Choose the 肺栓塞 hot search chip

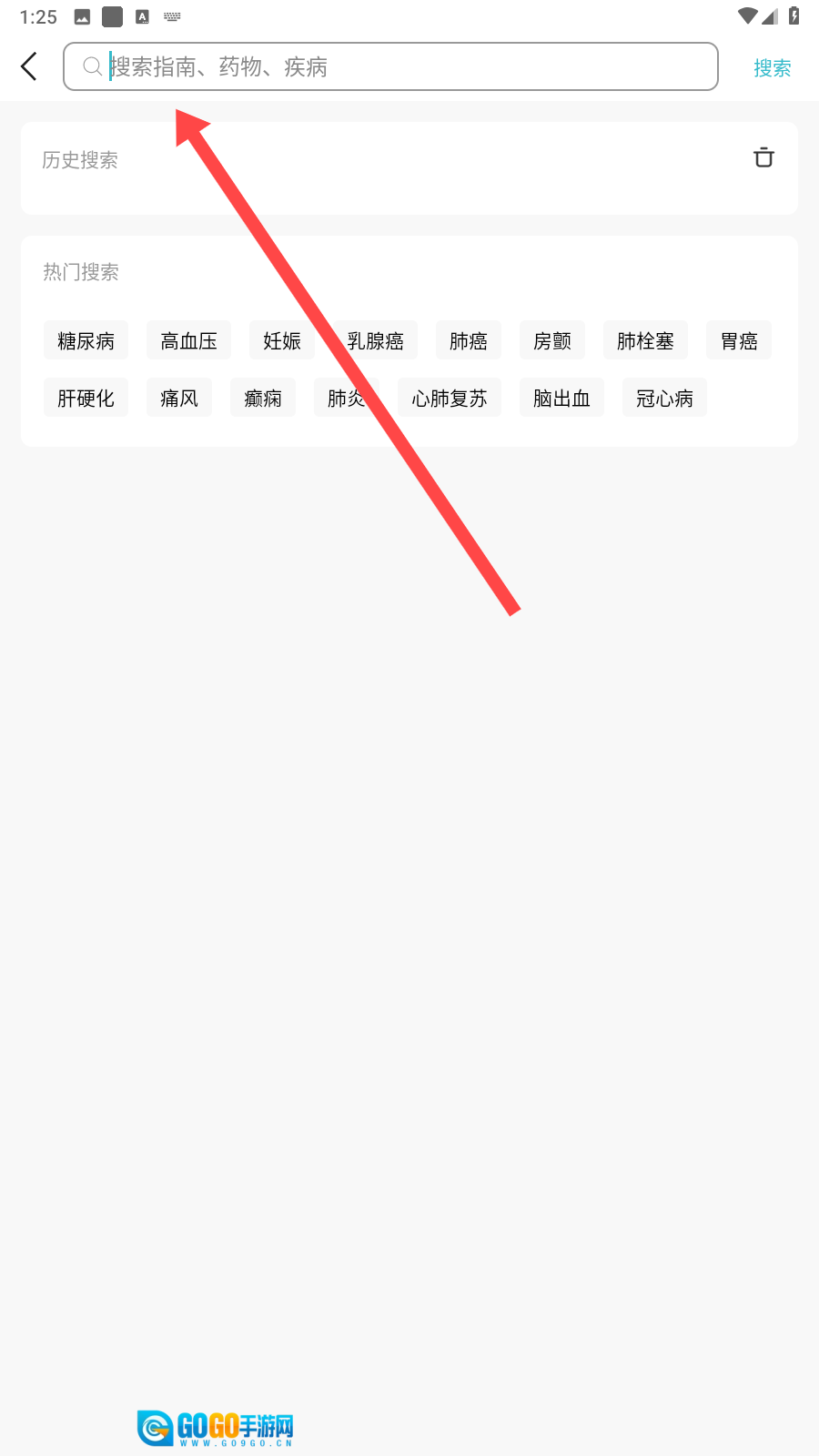click(x=645, y=341)
